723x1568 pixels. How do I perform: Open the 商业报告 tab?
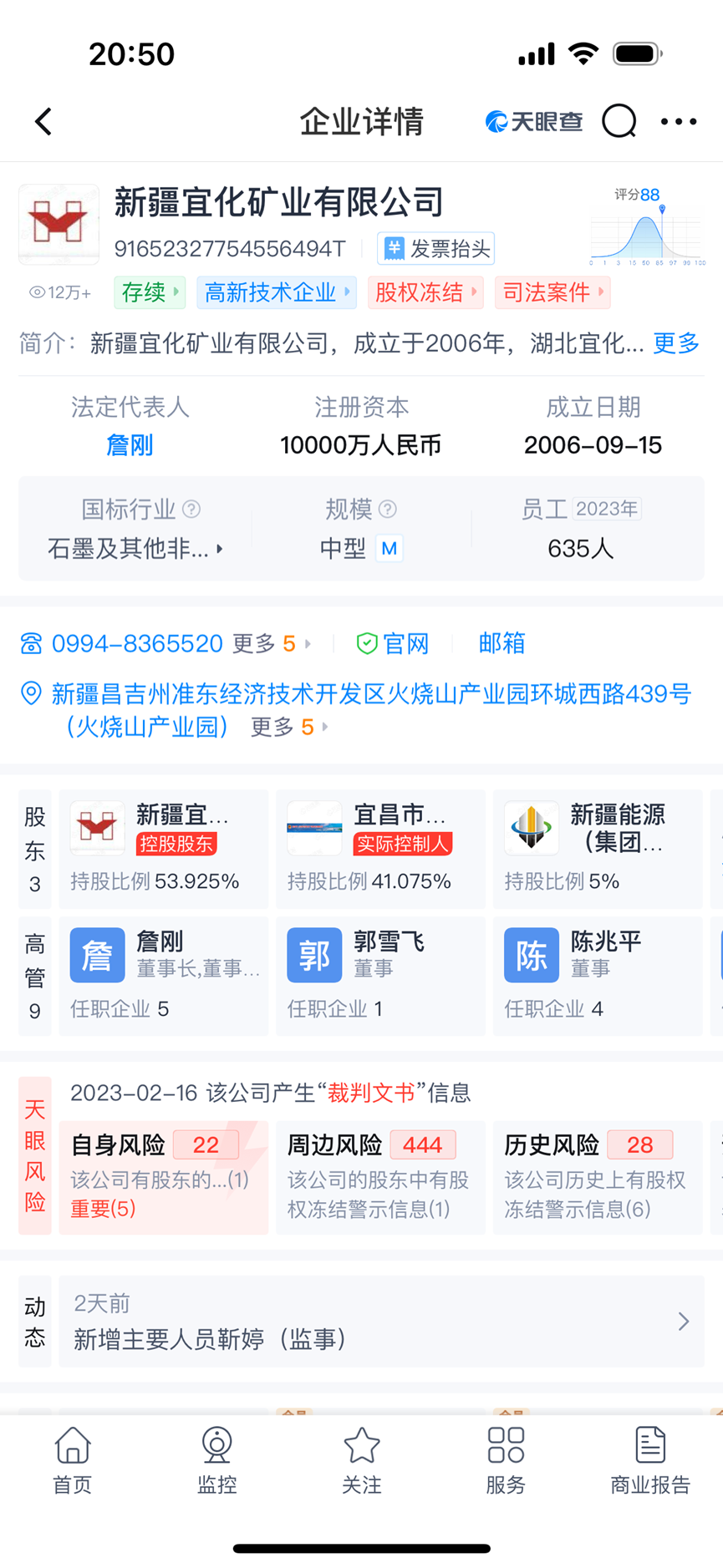pyautogui.click(x=650, y=1459)
